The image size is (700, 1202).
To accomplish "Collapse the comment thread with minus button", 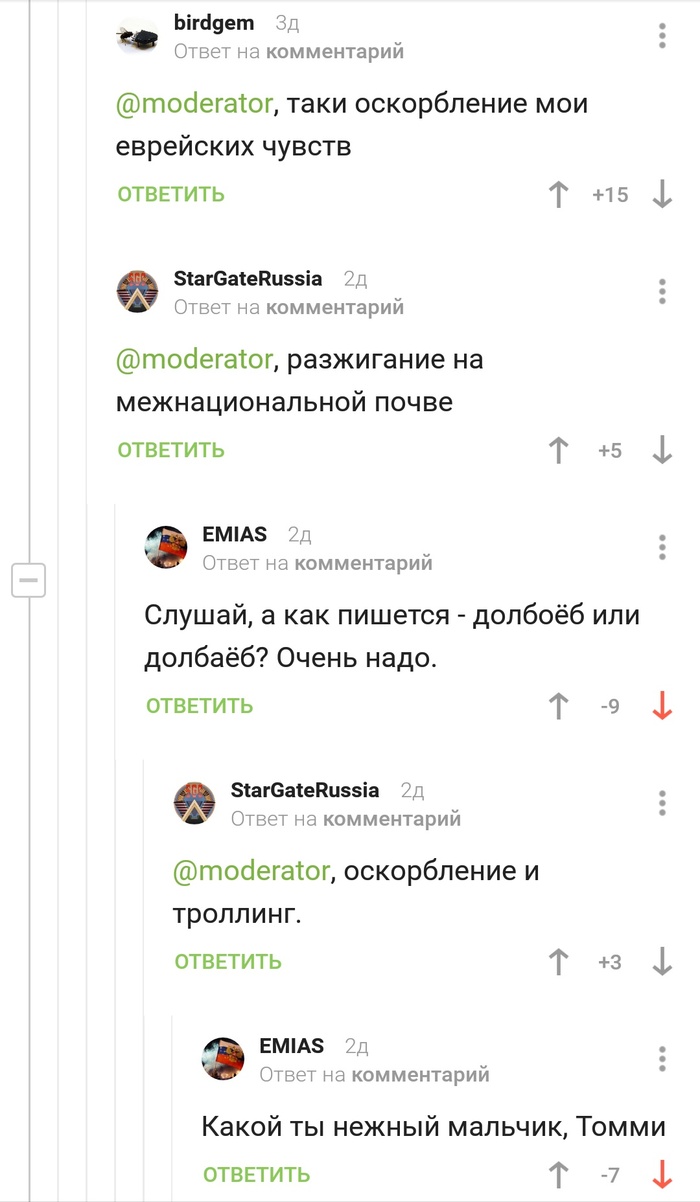I will (x=28, y=579).
